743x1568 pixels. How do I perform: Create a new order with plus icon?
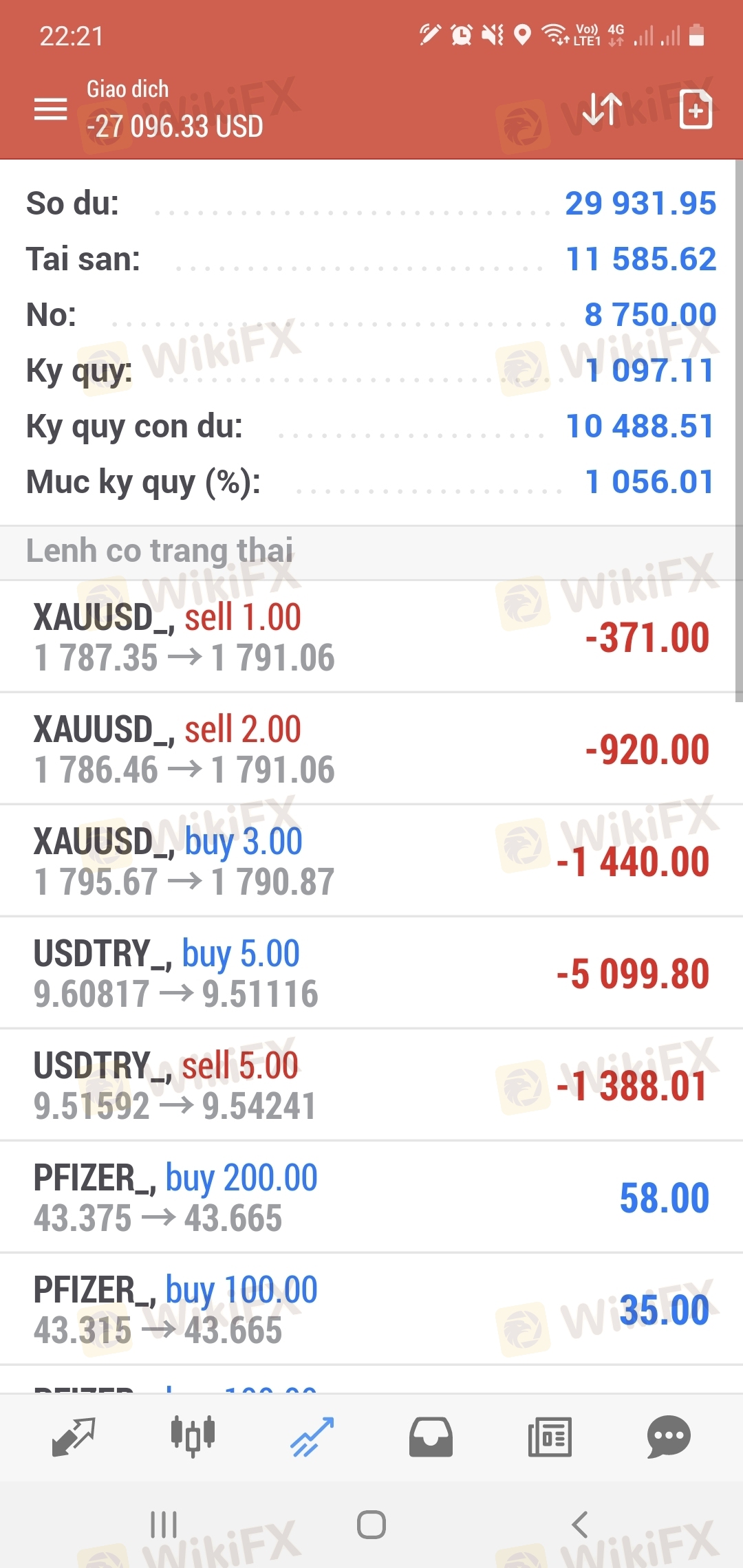(x=696, y=109)
